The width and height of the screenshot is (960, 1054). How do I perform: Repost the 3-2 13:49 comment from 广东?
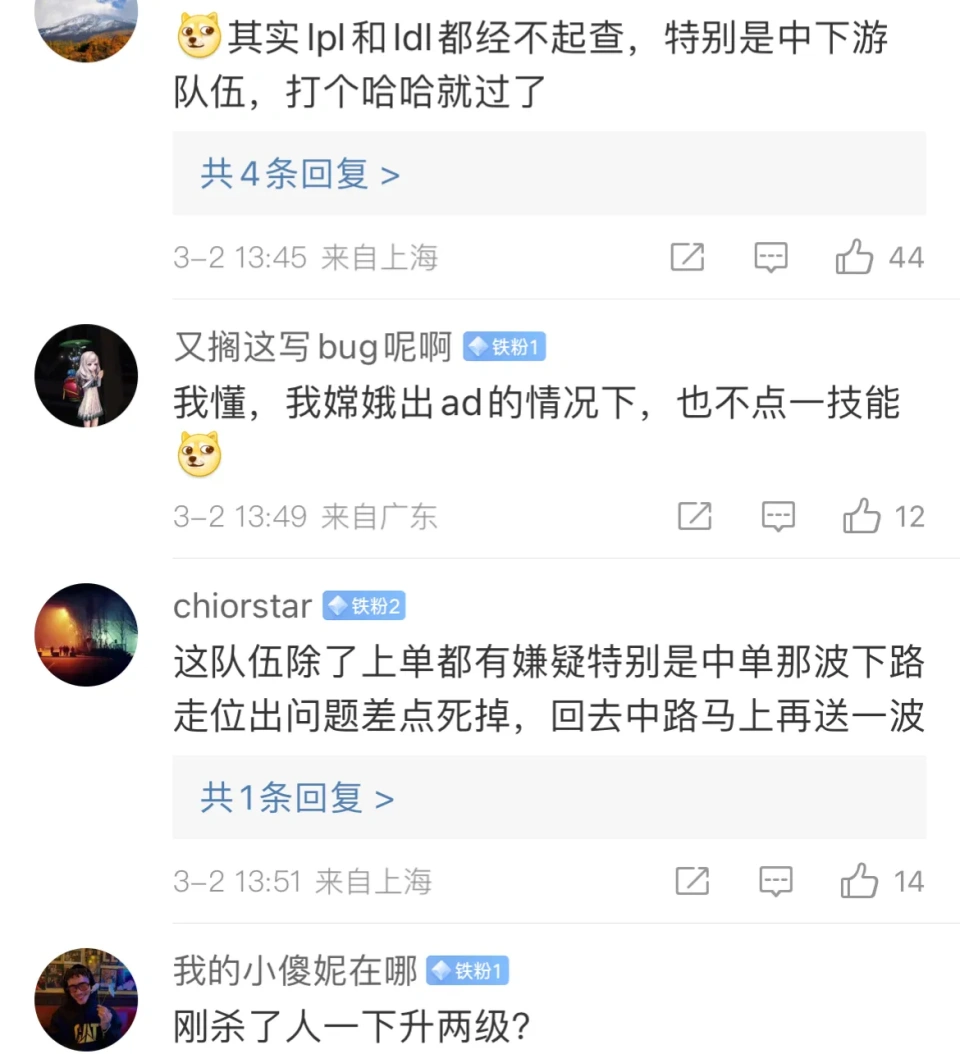[694, 517]
